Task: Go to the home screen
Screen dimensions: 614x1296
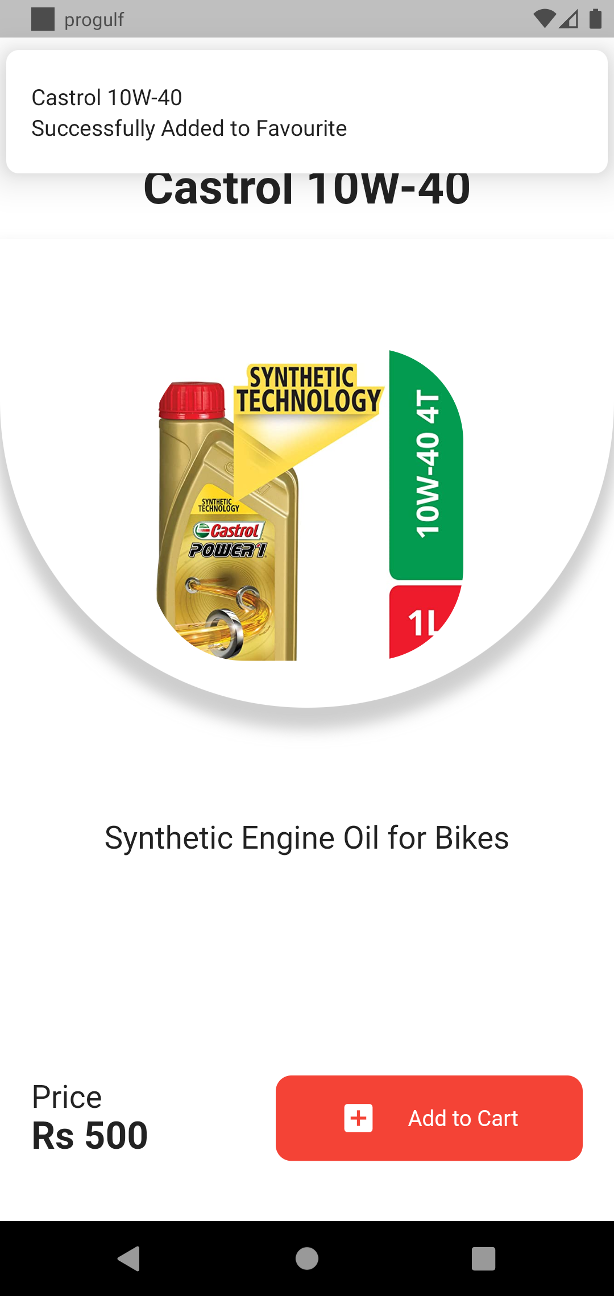Action: tap(307, 1258)
